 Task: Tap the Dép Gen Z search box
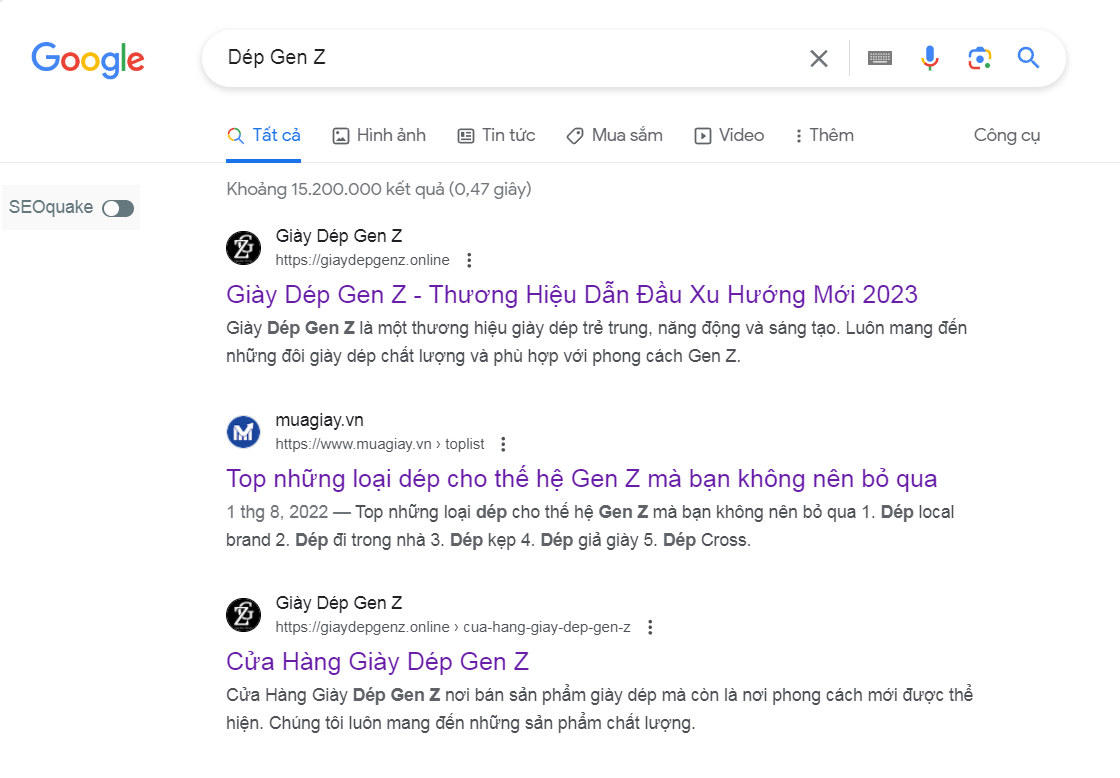[x=500, y=58]
